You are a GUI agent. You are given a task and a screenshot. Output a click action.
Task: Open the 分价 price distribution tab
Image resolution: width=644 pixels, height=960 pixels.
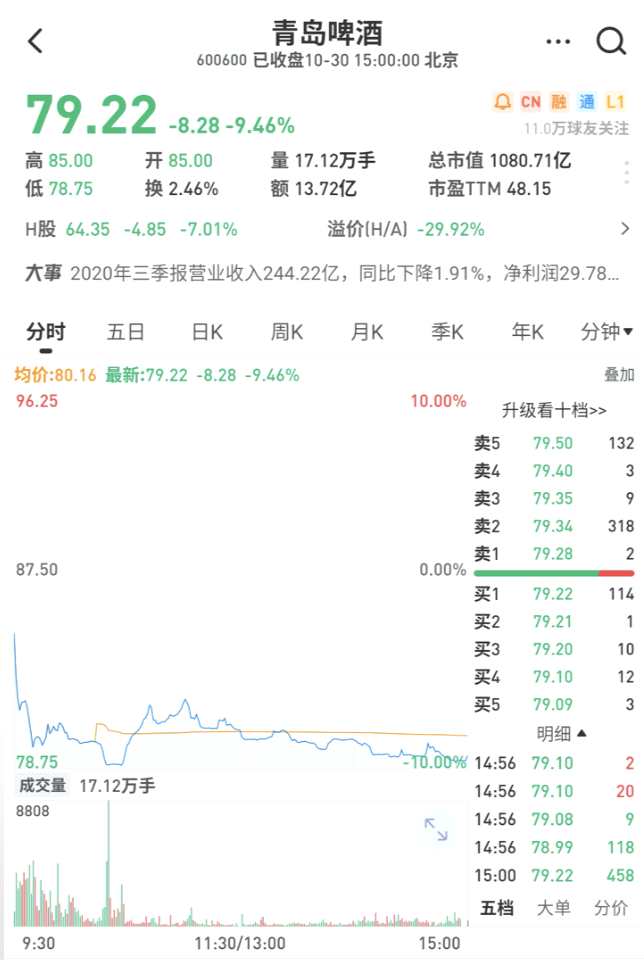611,908
